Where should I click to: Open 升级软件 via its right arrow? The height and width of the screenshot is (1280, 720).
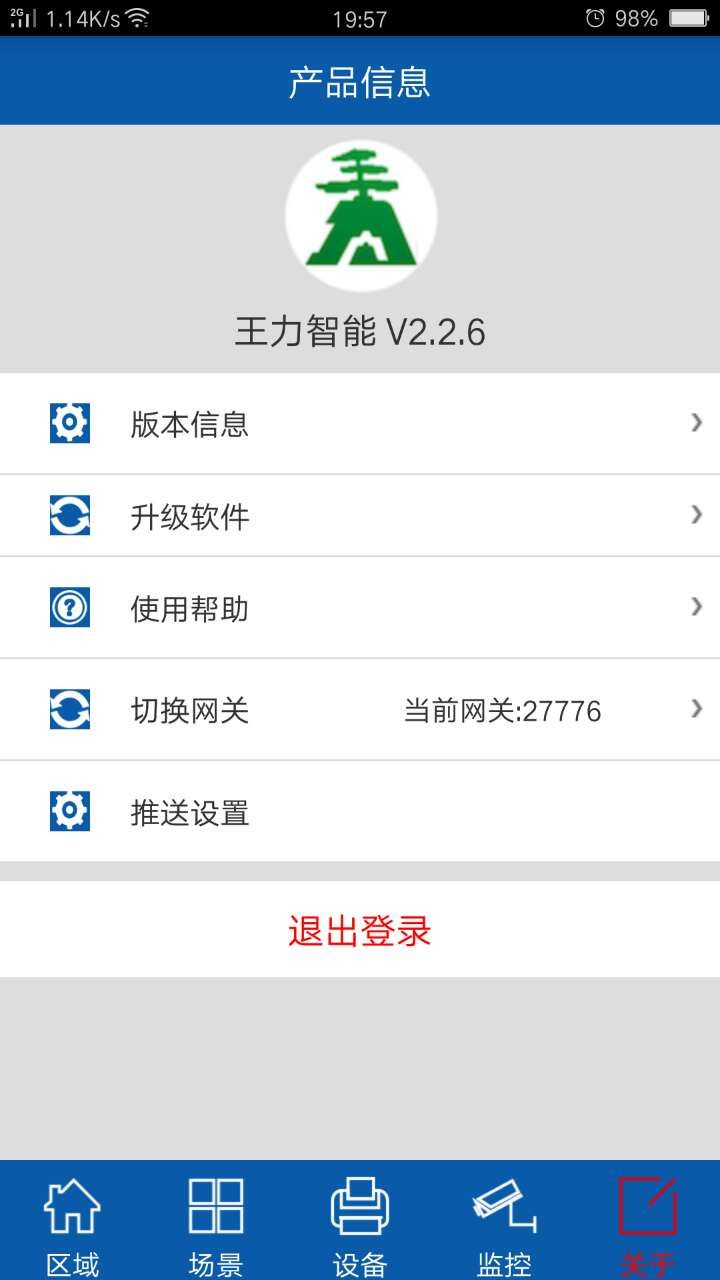694,514
